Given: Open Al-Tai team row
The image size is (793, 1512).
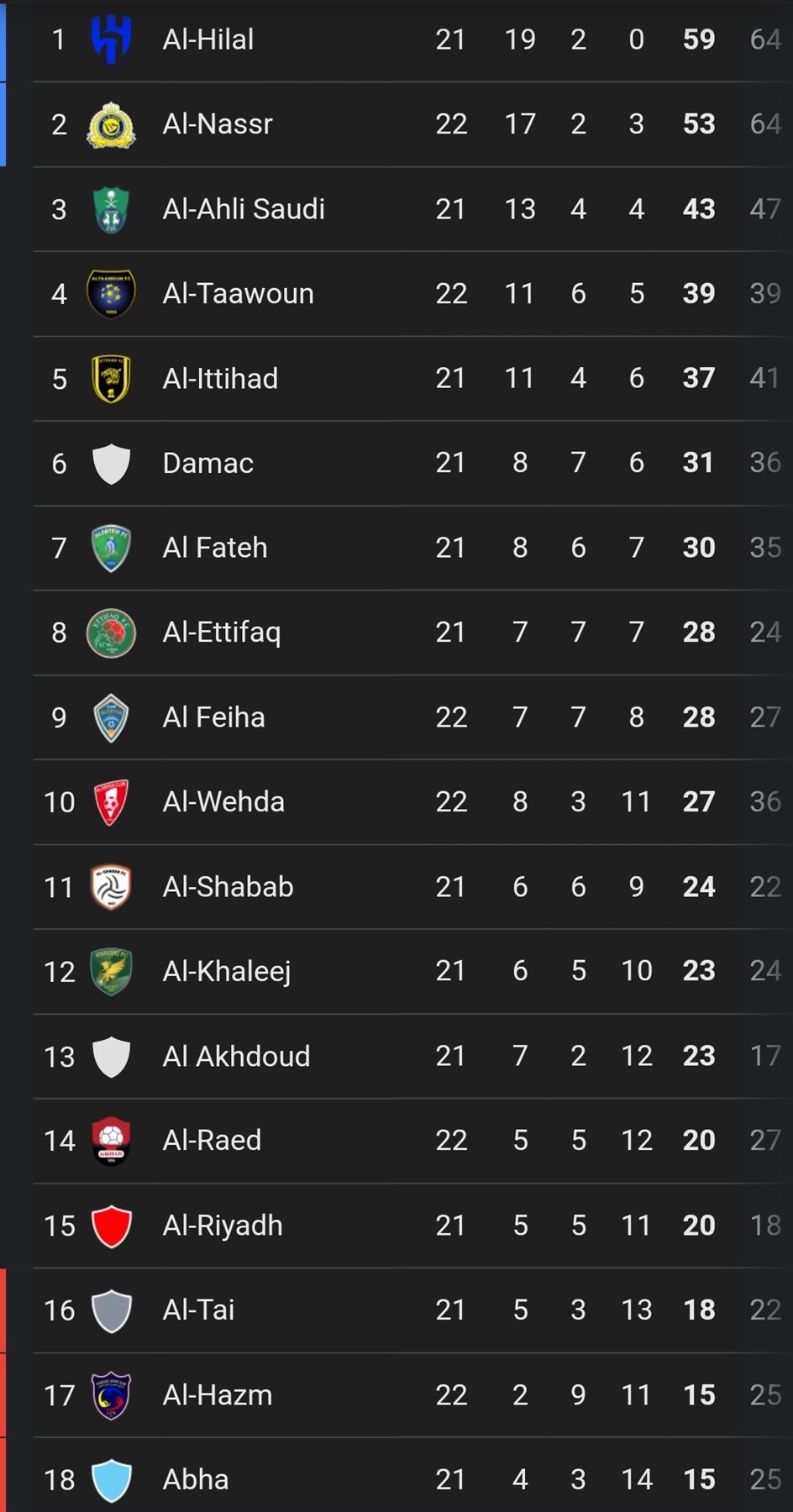Looking at the screenshot, I should click(198, 1310).
